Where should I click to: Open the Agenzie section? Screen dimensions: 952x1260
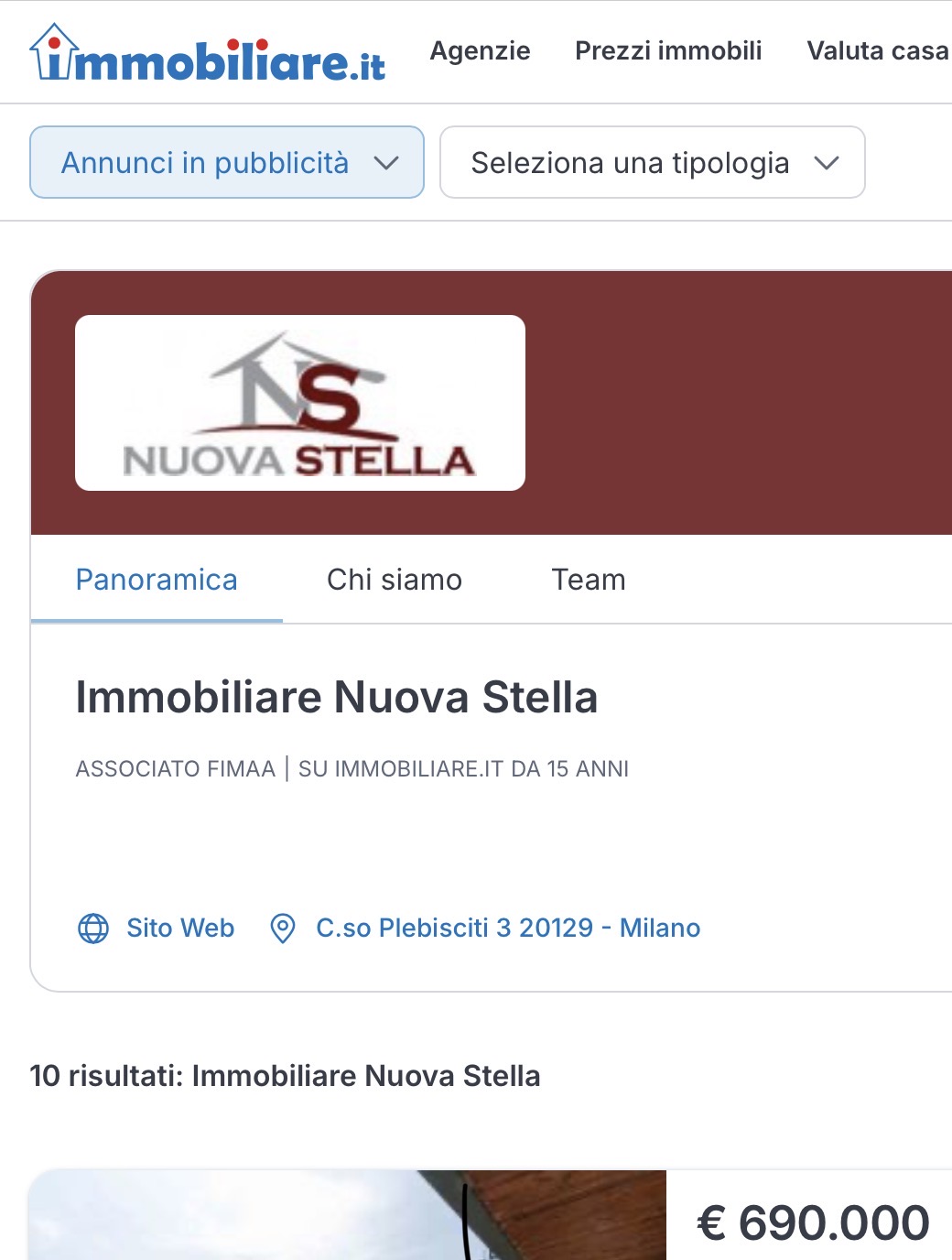coord(480,50)
